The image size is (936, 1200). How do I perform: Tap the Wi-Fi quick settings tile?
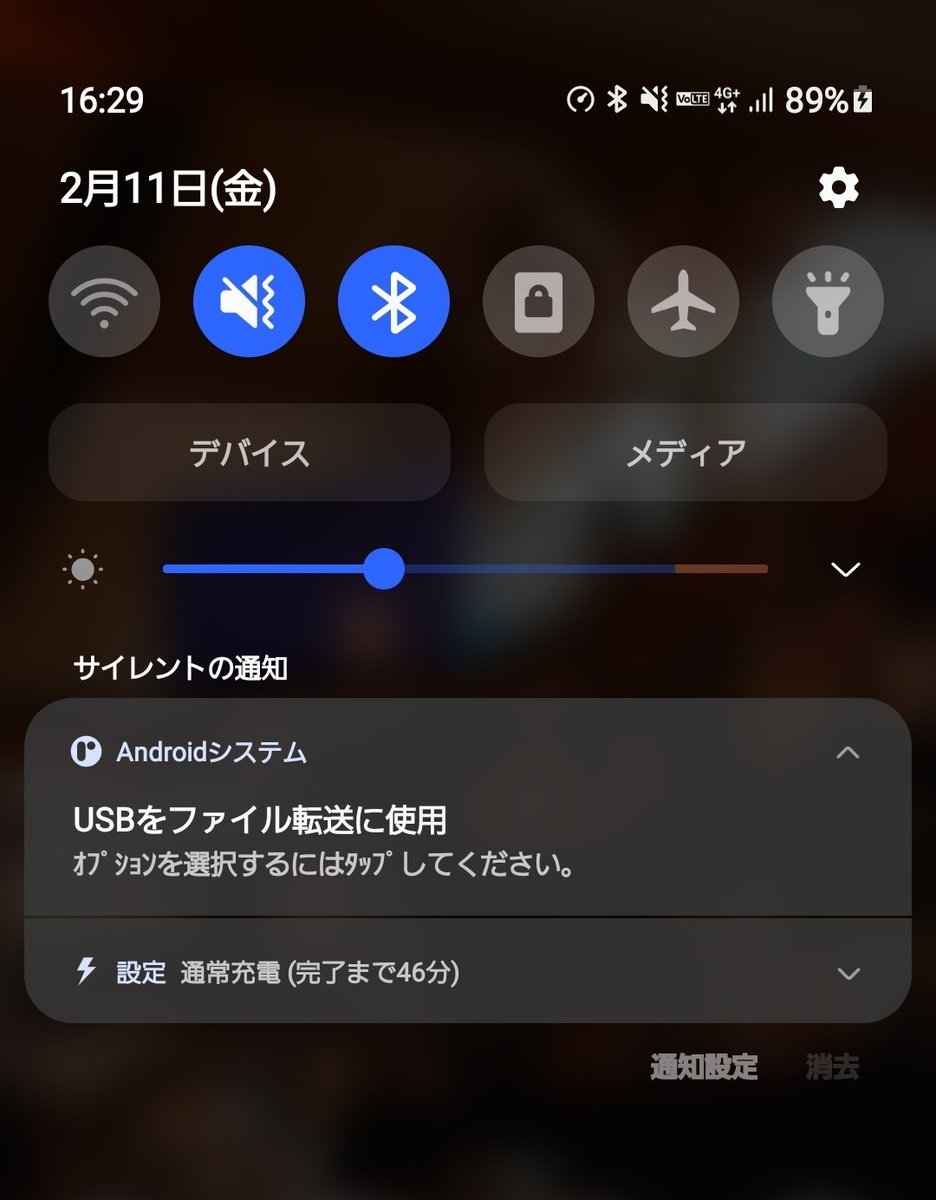(x=104, y=301)
